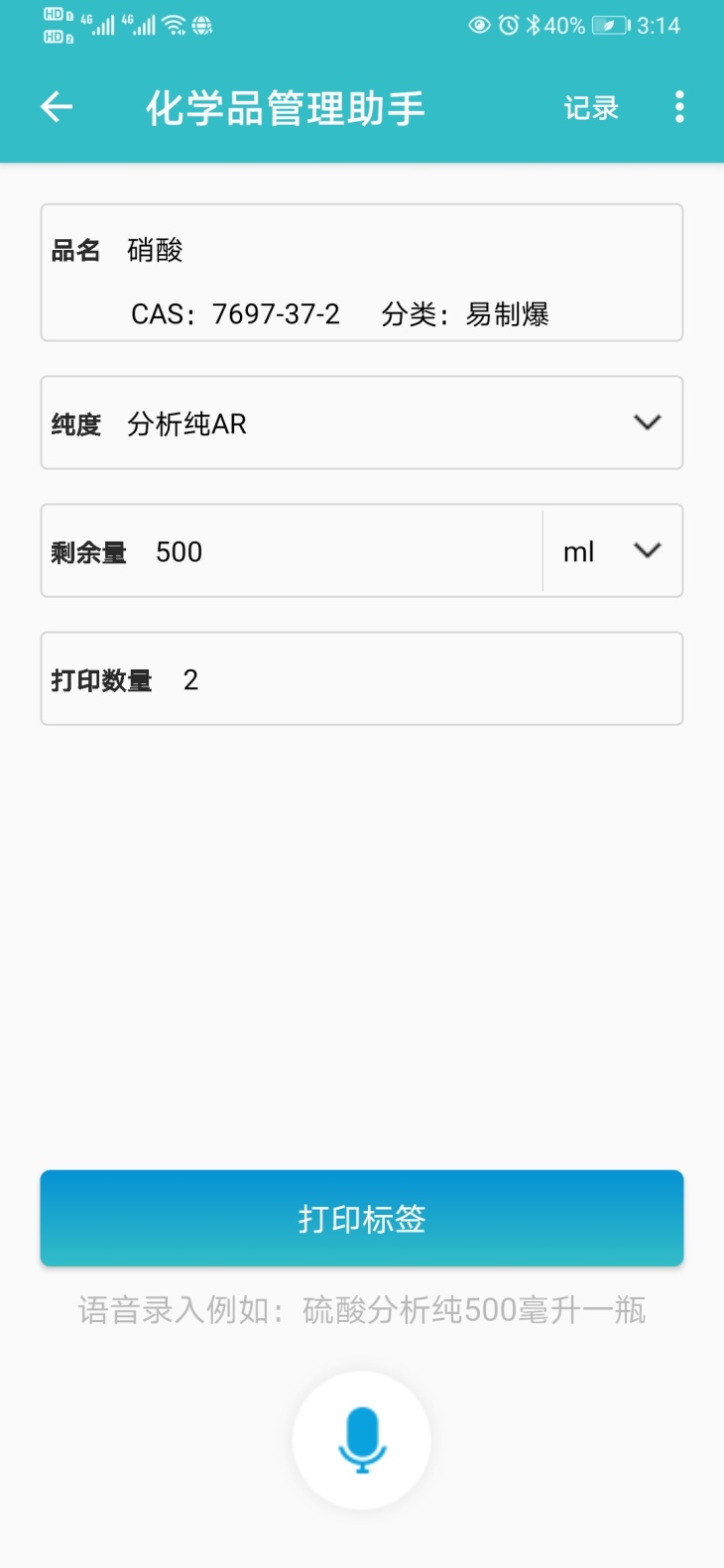Tap the 打印标签 button

[x=361, y=1218]
